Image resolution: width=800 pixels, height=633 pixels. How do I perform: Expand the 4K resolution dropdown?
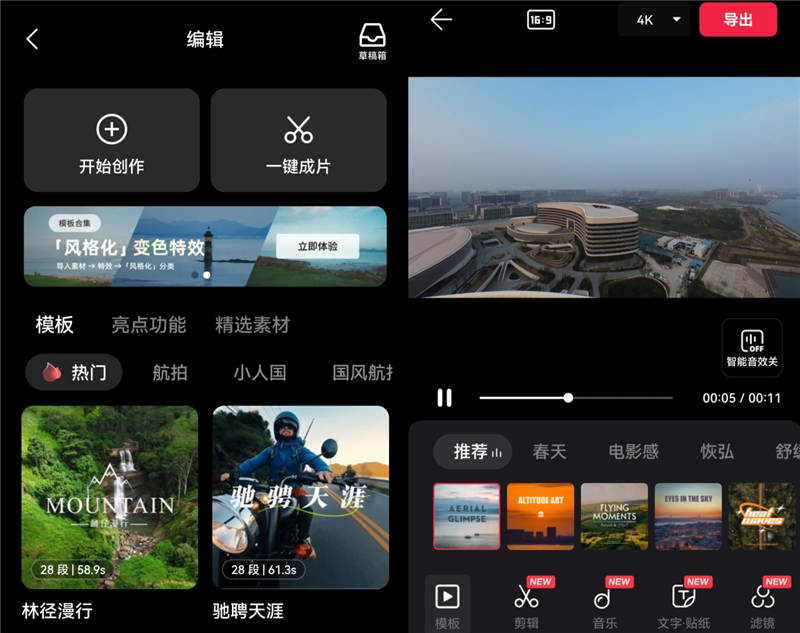[653, 20]
